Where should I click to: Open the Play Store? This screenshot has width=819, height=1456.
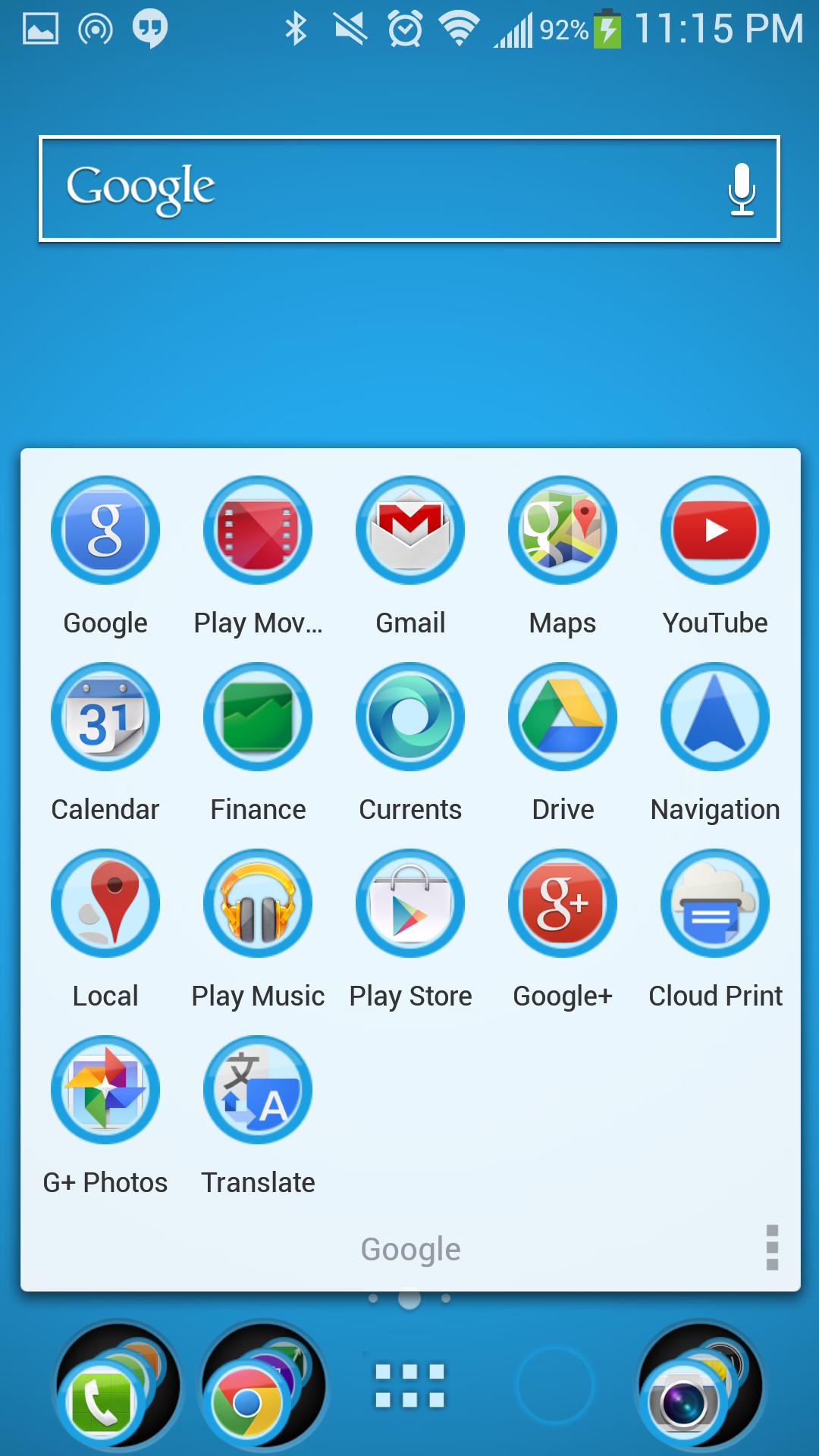tap(409, 902)
